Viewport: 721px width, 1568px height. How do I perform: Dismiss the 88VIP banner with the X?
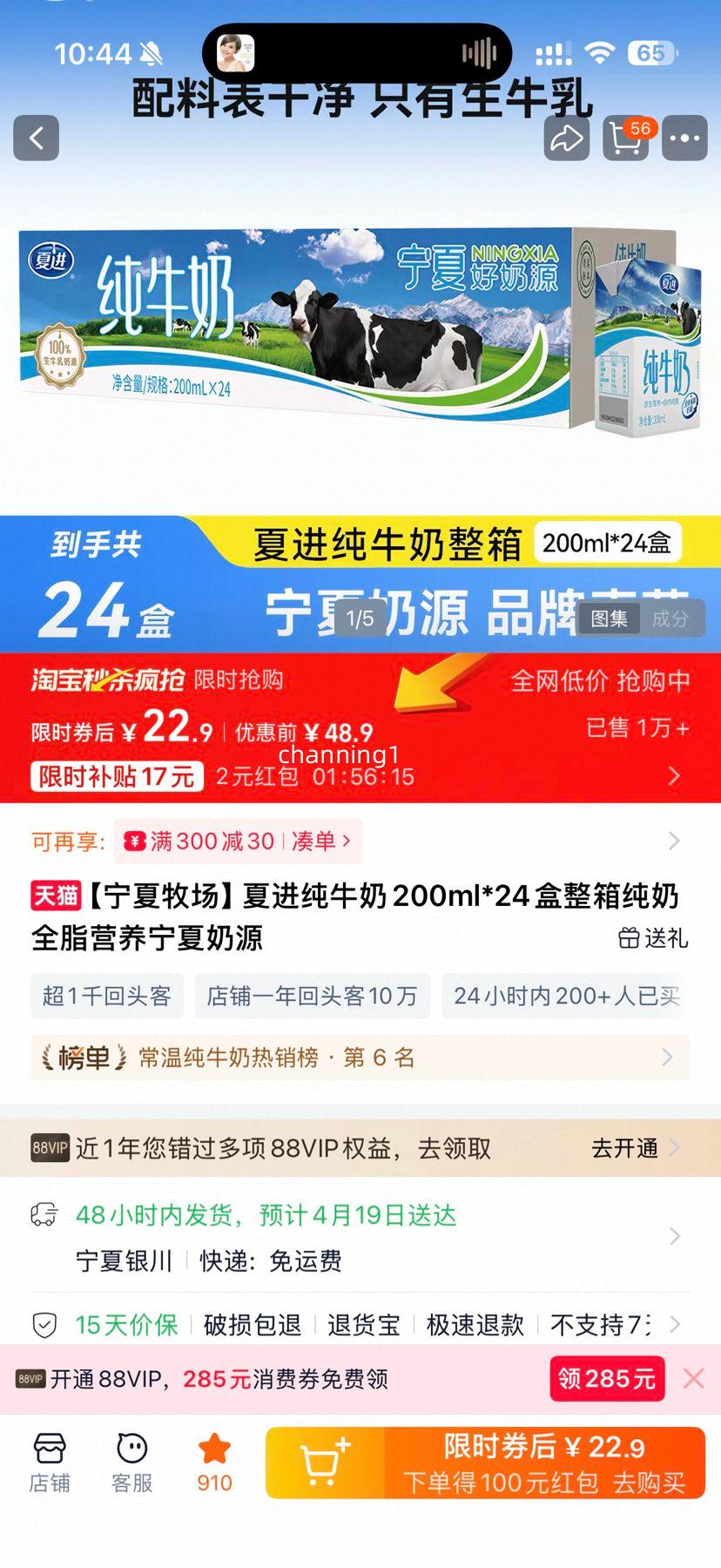(x=693, y=1379)
